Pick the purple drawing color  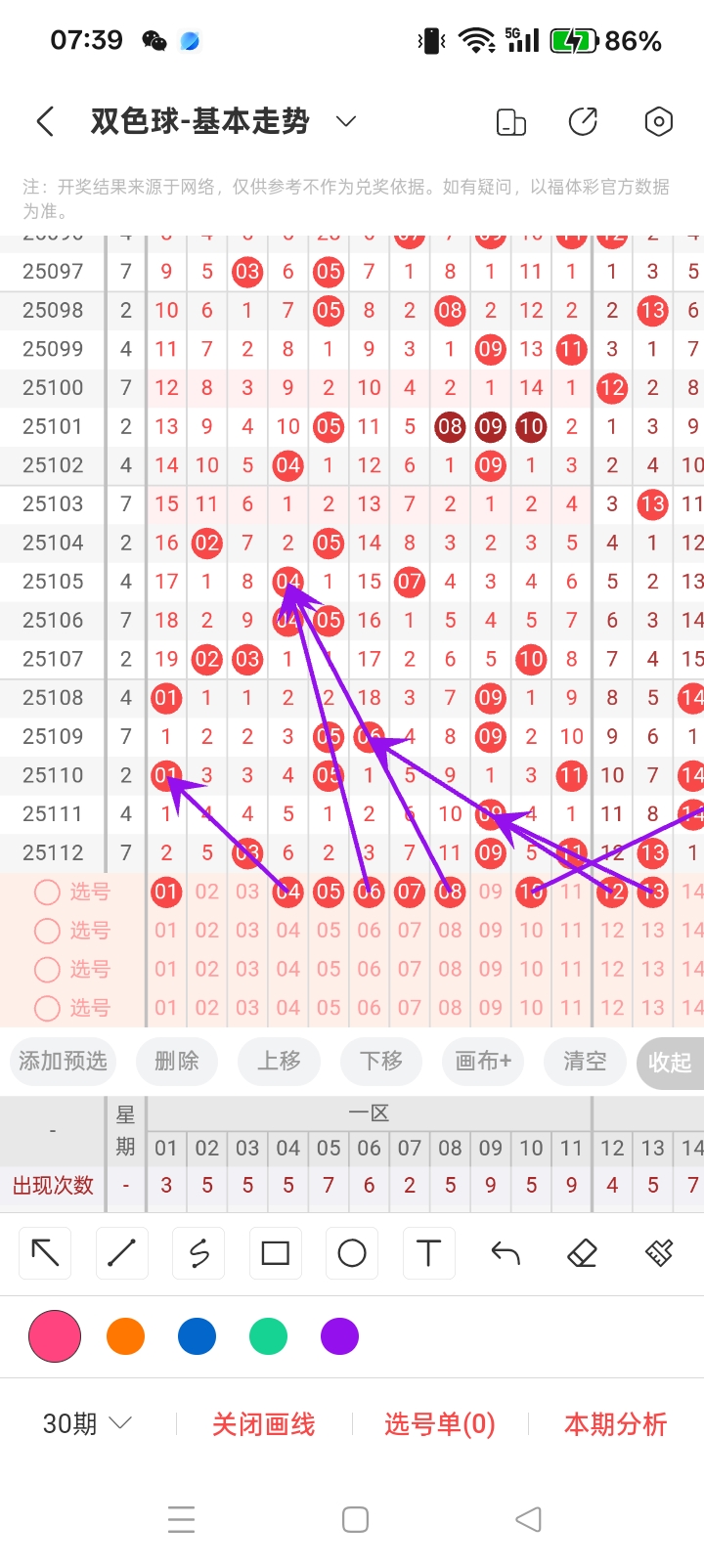tap(339, 1335)
